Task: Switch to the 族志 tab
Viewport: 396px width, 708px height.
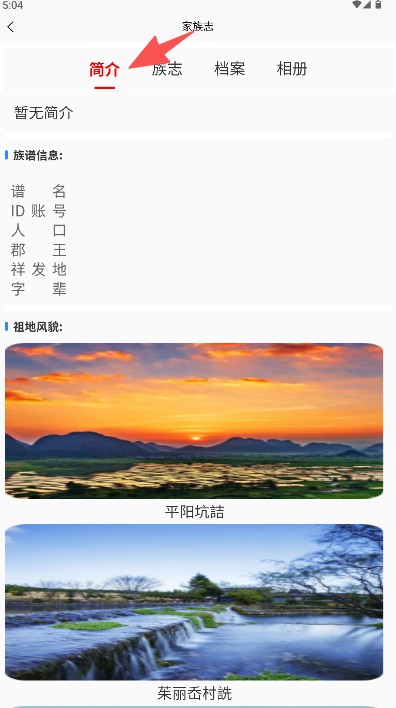Action: (167, 69)
